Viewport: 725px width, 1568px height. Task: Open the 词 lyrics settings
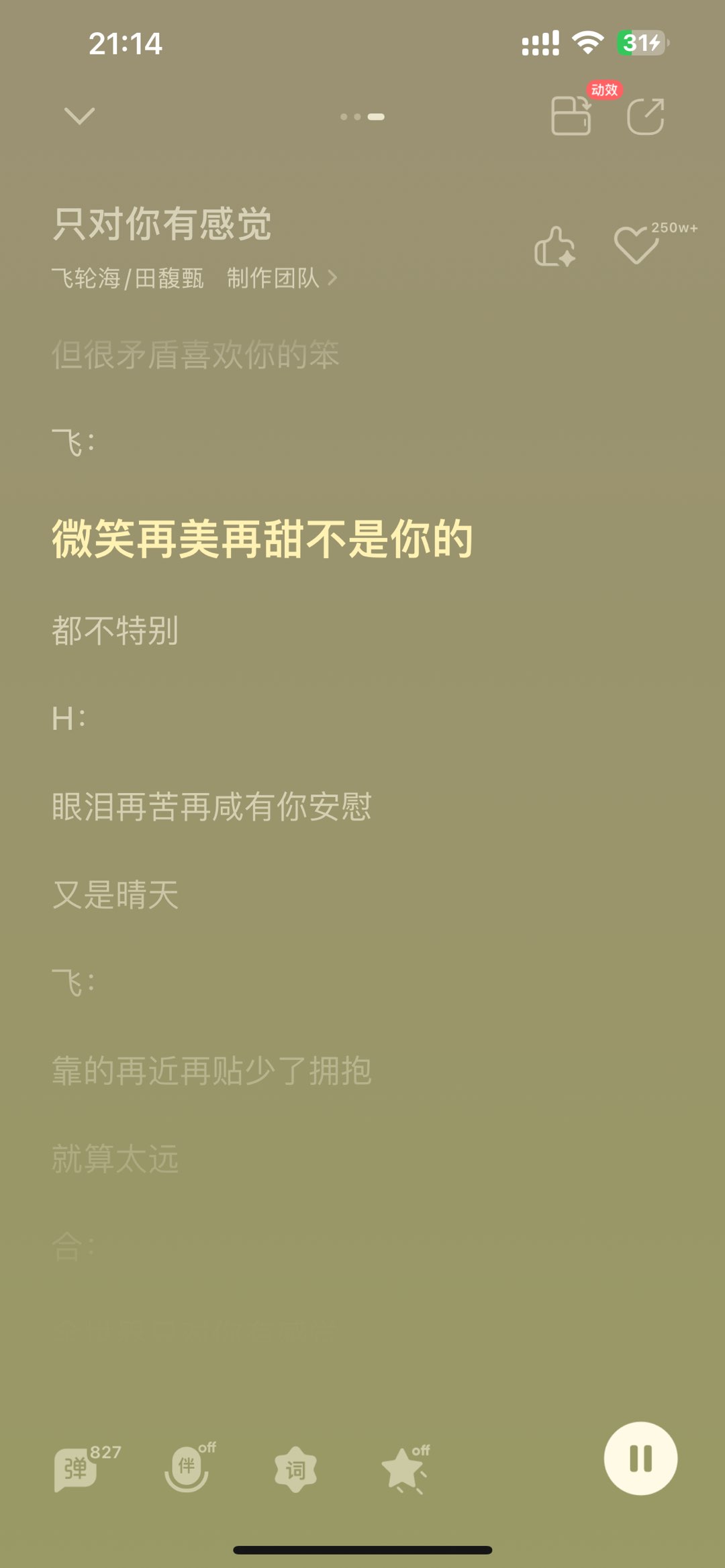click(295, 1469)
